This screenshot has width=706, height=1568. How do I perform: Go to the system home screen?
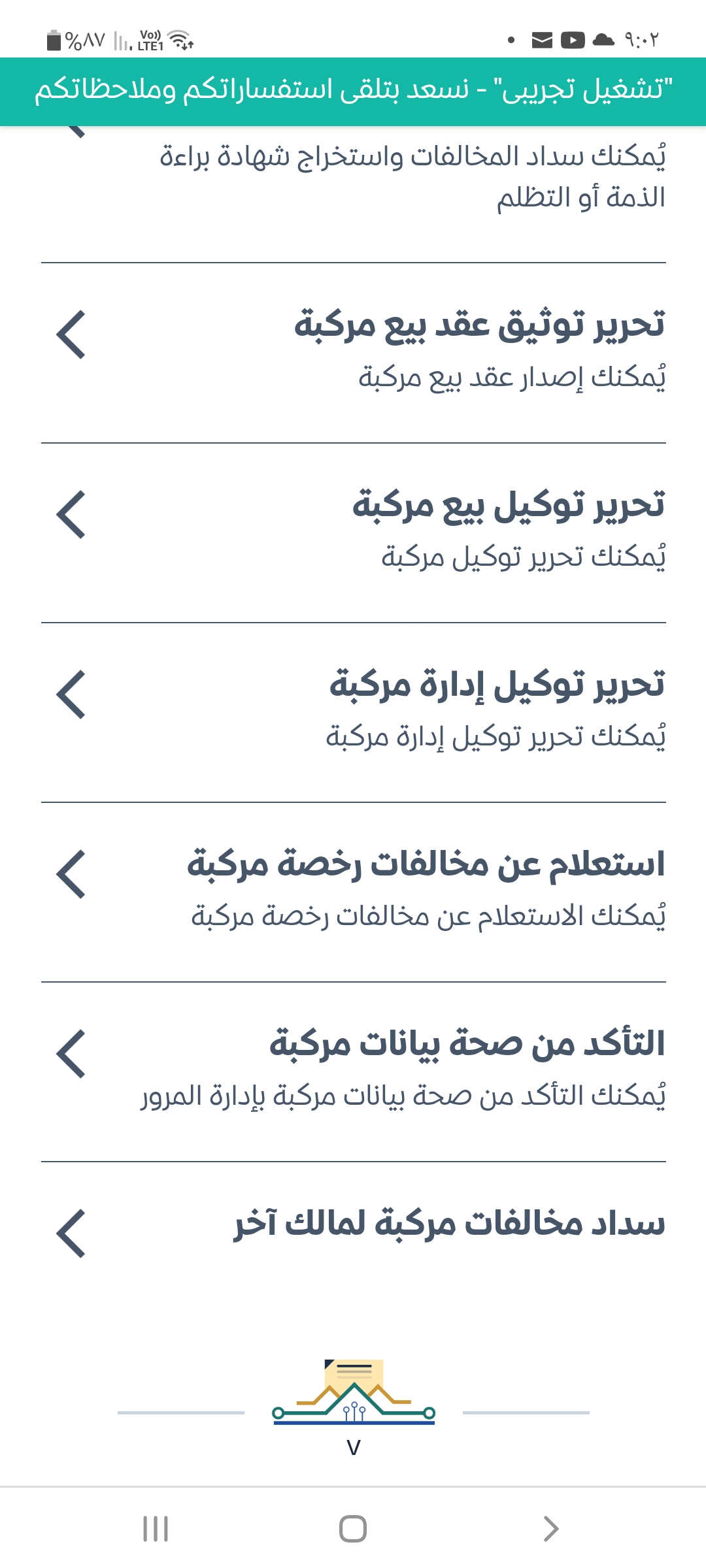click(353, 1529)
